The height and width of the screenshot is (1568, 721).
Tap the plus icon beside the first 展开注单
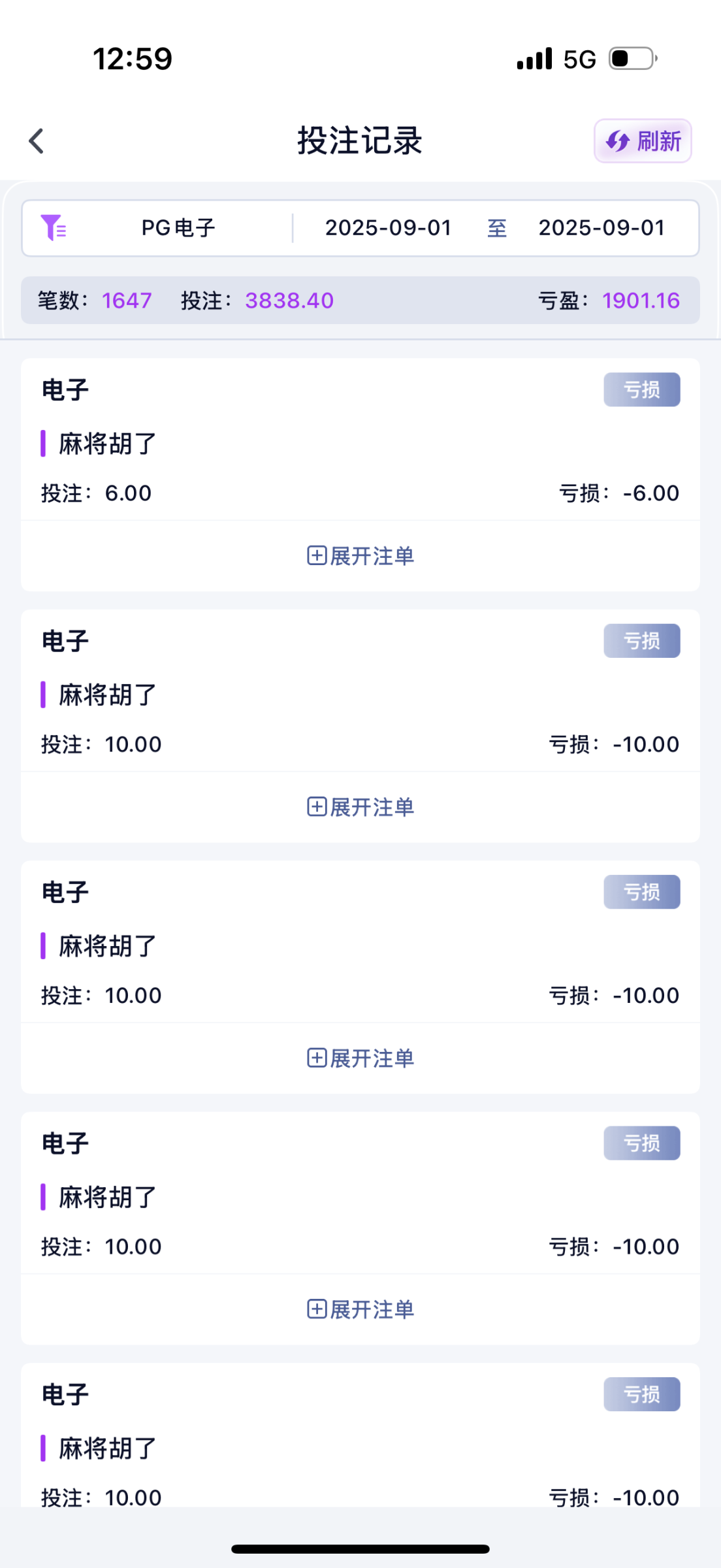[317, 556]
